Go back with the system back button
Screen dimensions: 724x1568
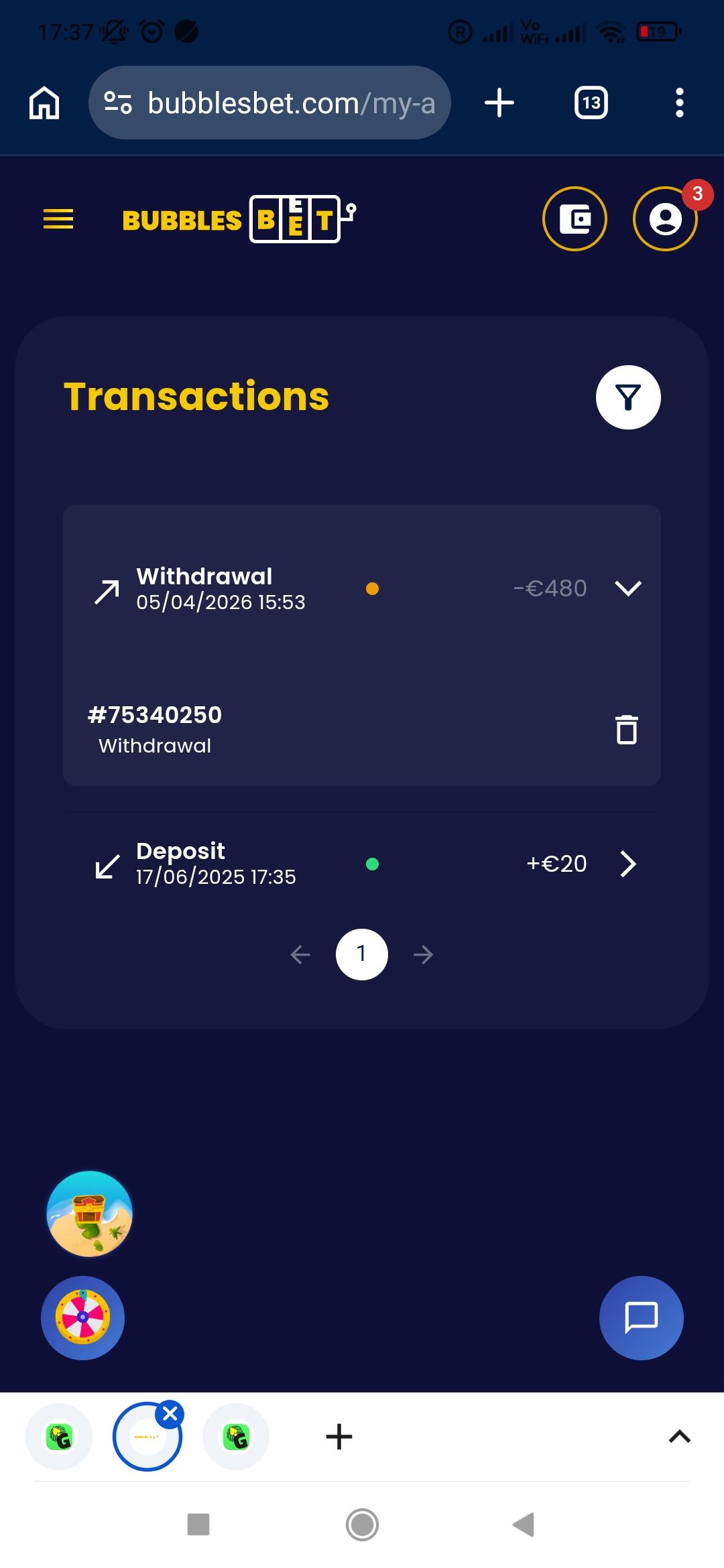524,1524
